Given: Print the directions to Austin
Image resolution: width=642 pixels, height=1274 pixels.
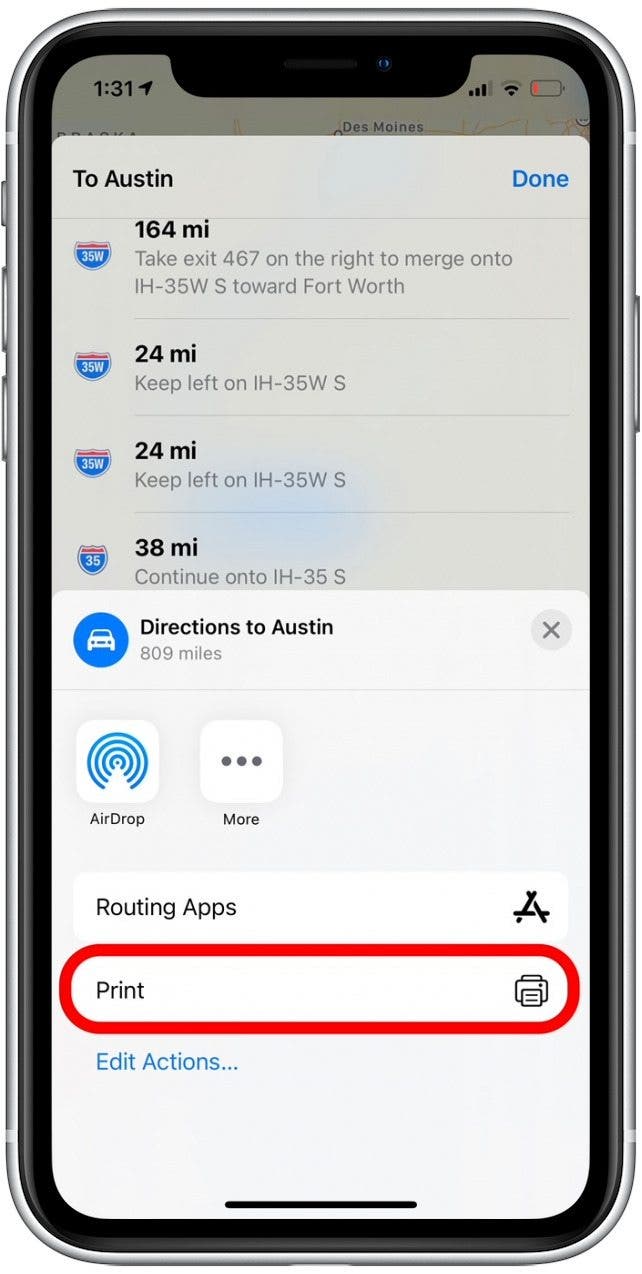Looking at the screenshot, I should click(x=320, y=991).
